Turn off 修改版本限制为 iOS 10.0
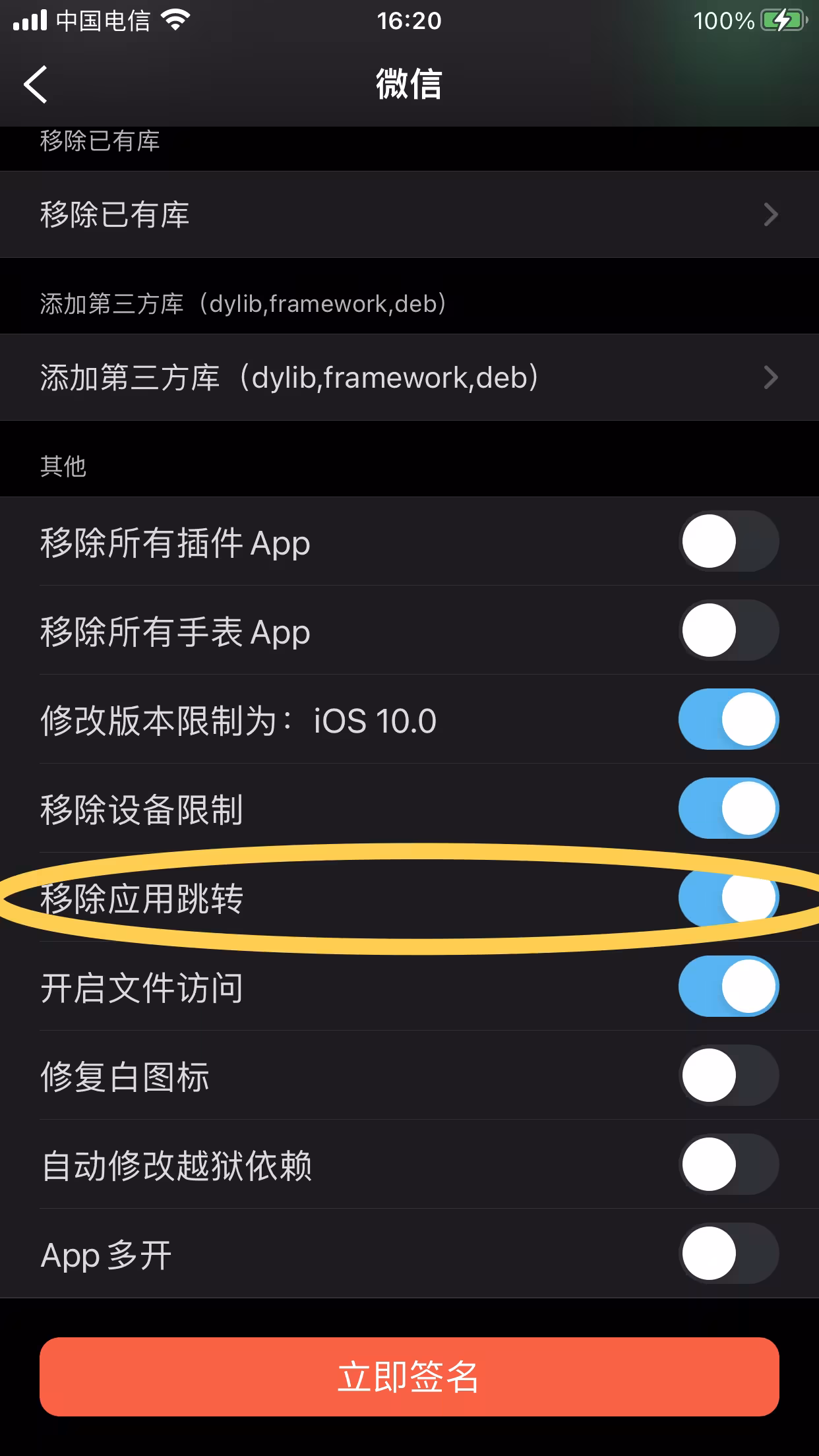The width and height of the screenshot is (819, 1456). point(729,719)
